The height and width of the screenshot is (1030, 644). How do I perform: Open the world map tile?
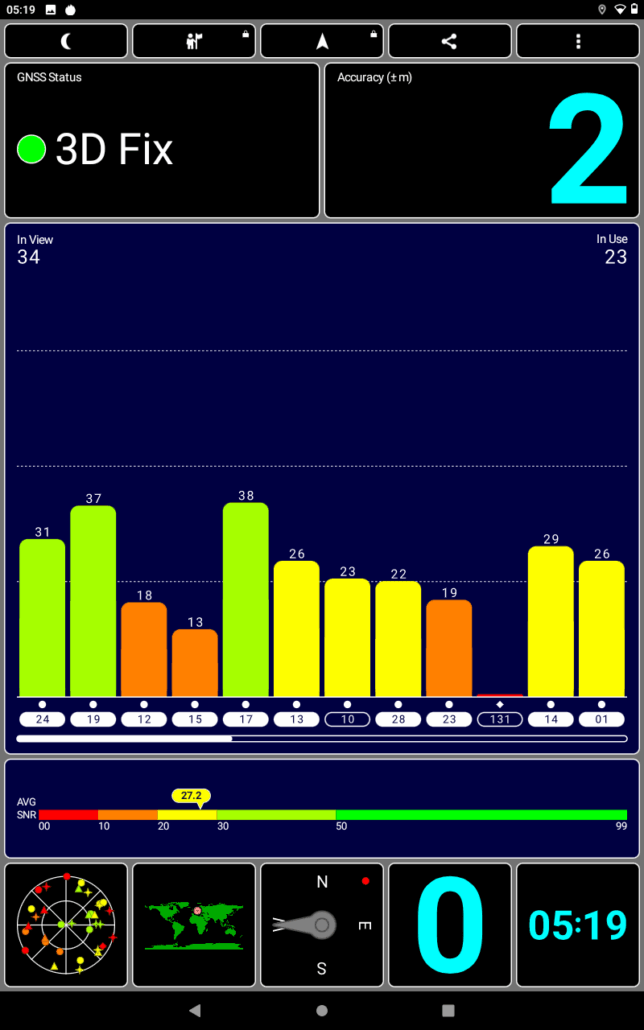194,925
